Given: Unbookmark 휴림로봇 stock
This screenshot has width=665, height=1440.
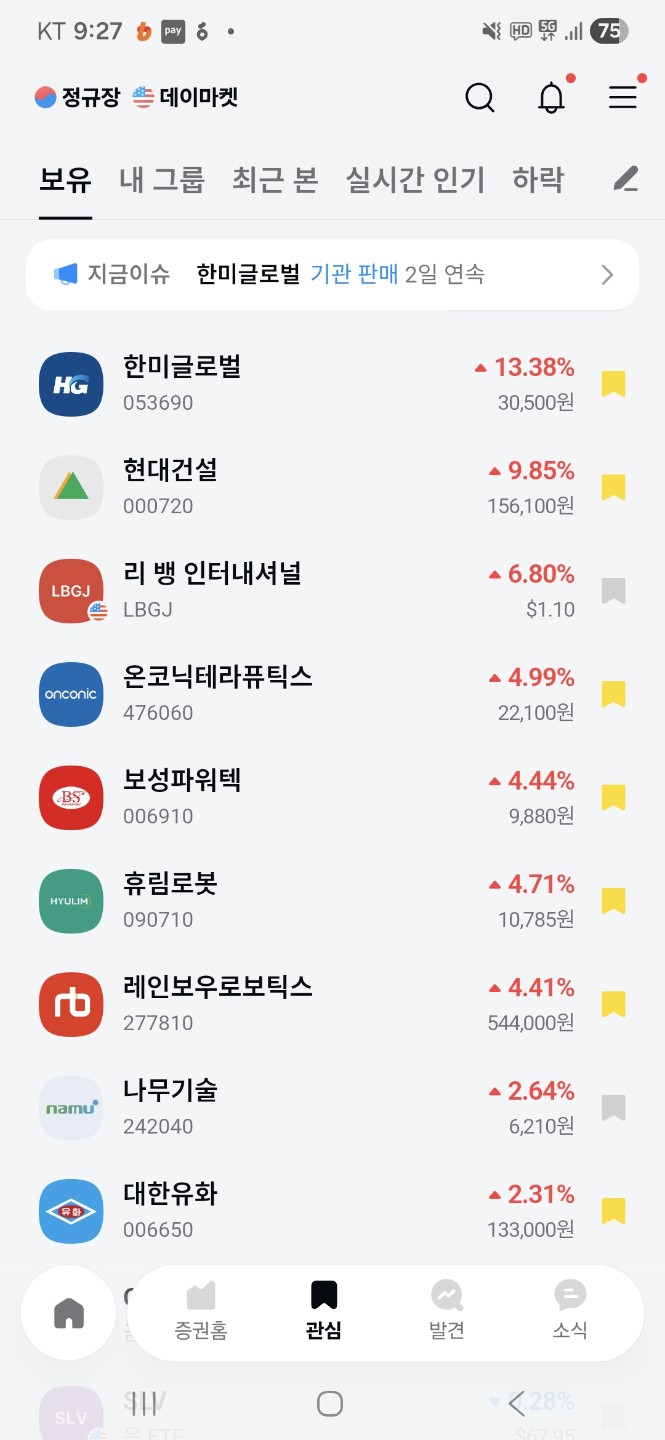Looking at the screenshot, I should 613,901.
